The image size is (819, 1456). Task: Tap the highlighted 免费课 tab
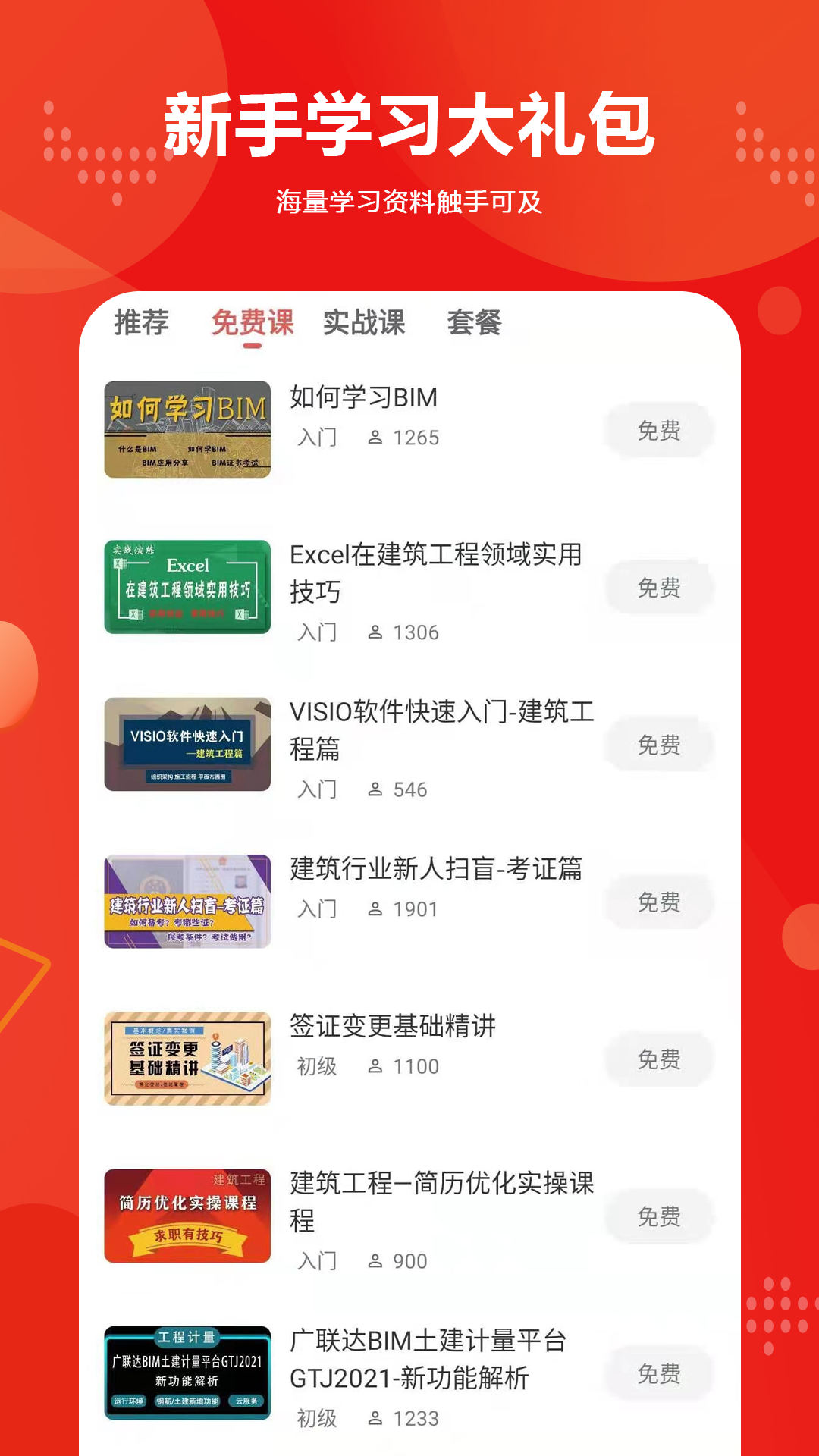coord(253,324)
